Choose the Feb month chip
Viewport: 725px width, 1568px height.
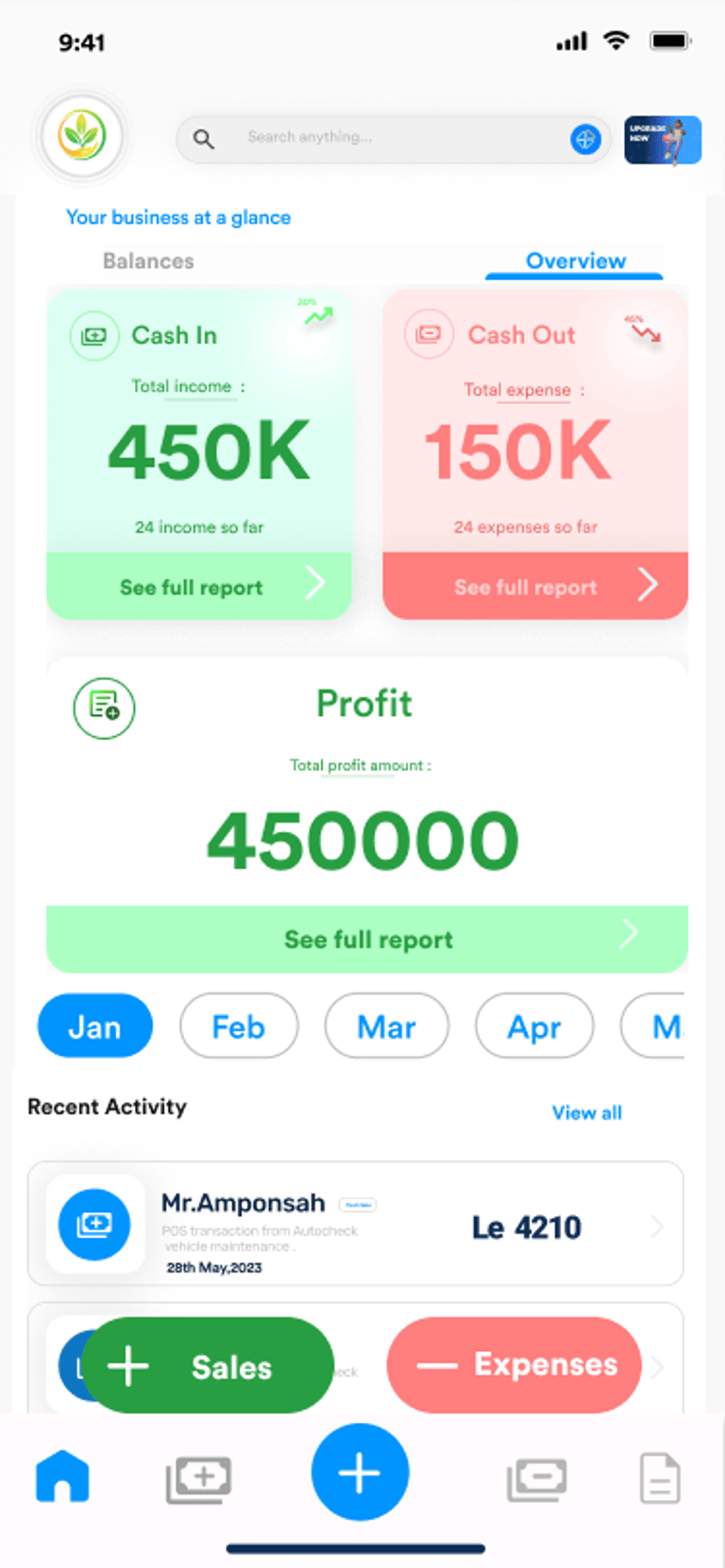[239, 1026]
